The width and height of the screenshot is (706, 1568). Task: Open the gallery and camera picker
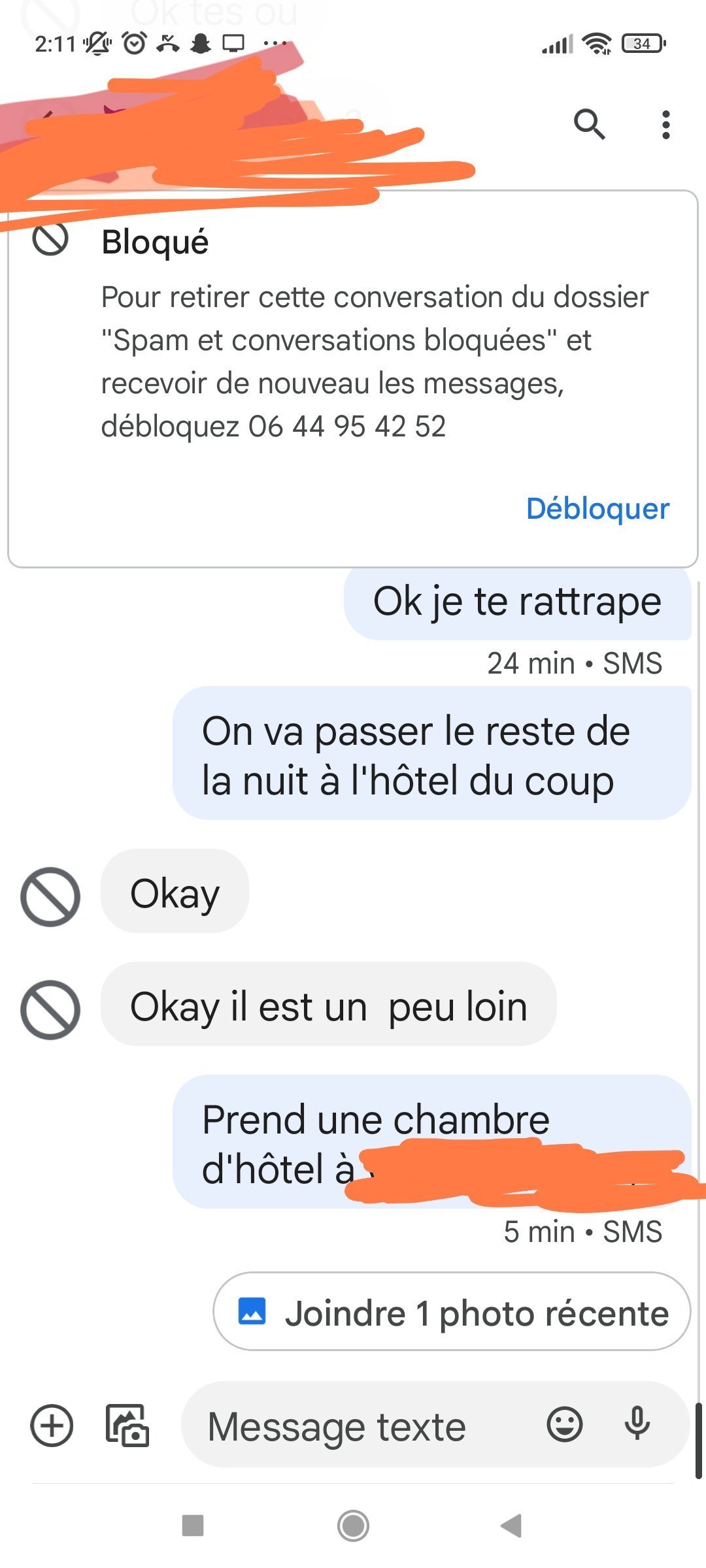click(127, 1425)
